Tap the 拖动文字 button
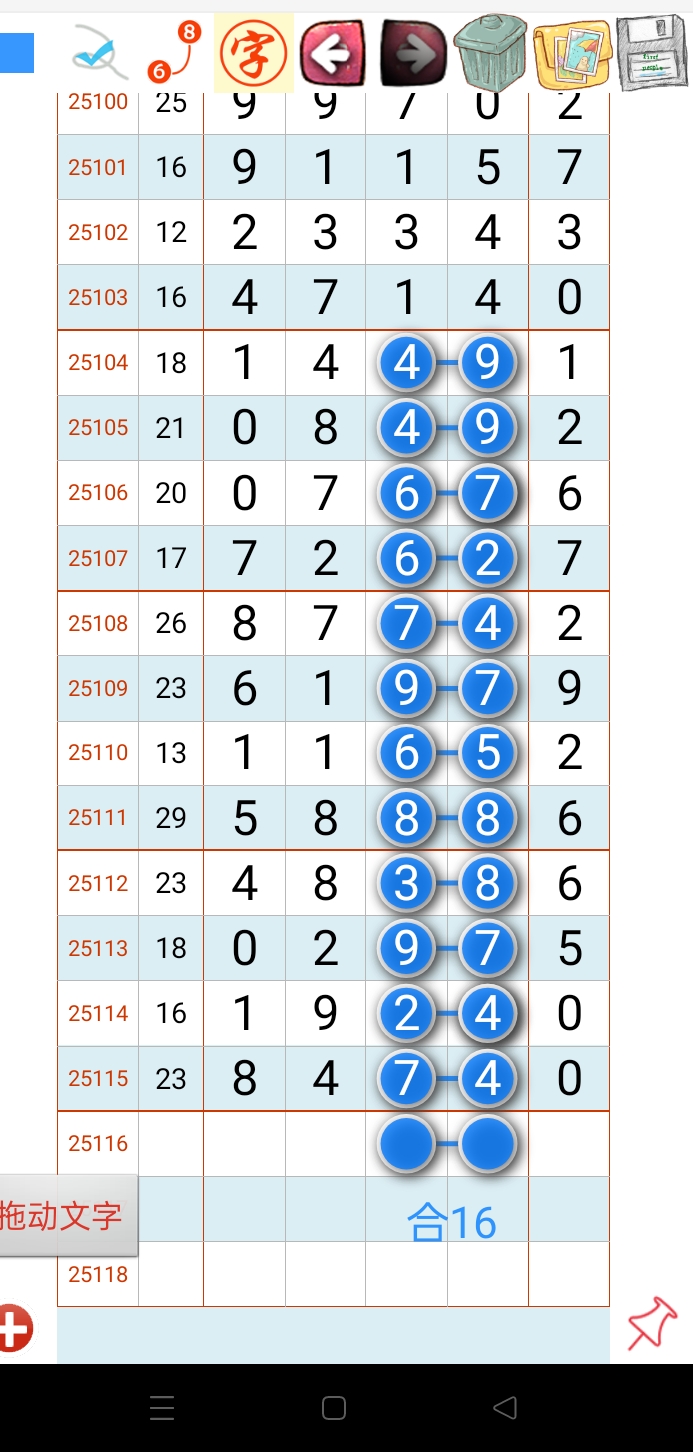693x1452 pixels. [x=66, y=1216]
